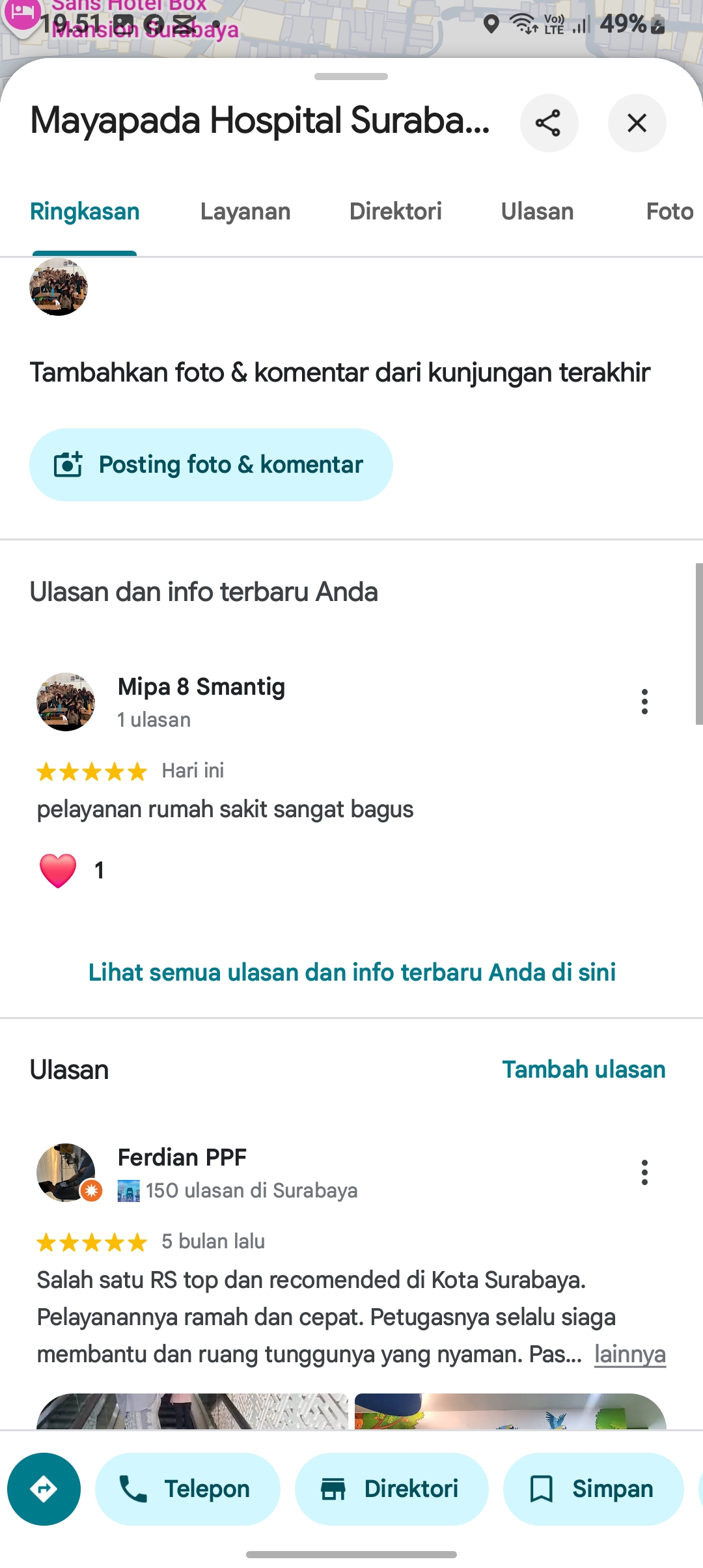Tap the heart reaction on your review
703x1568 pixels.
pyautogui.click(x=58, y=871)
